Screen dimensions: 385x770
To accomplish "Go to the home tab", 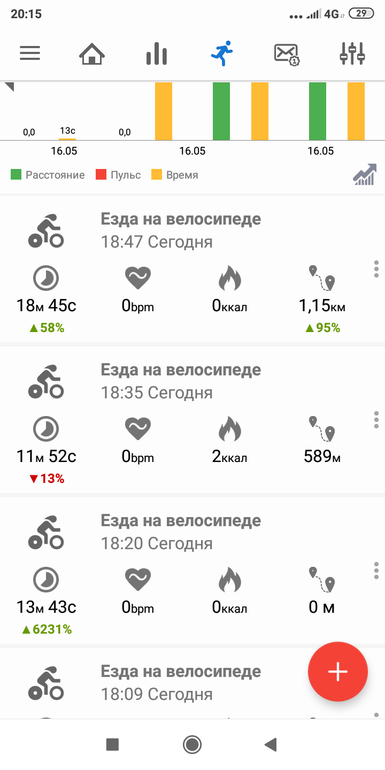I will 92,53.
